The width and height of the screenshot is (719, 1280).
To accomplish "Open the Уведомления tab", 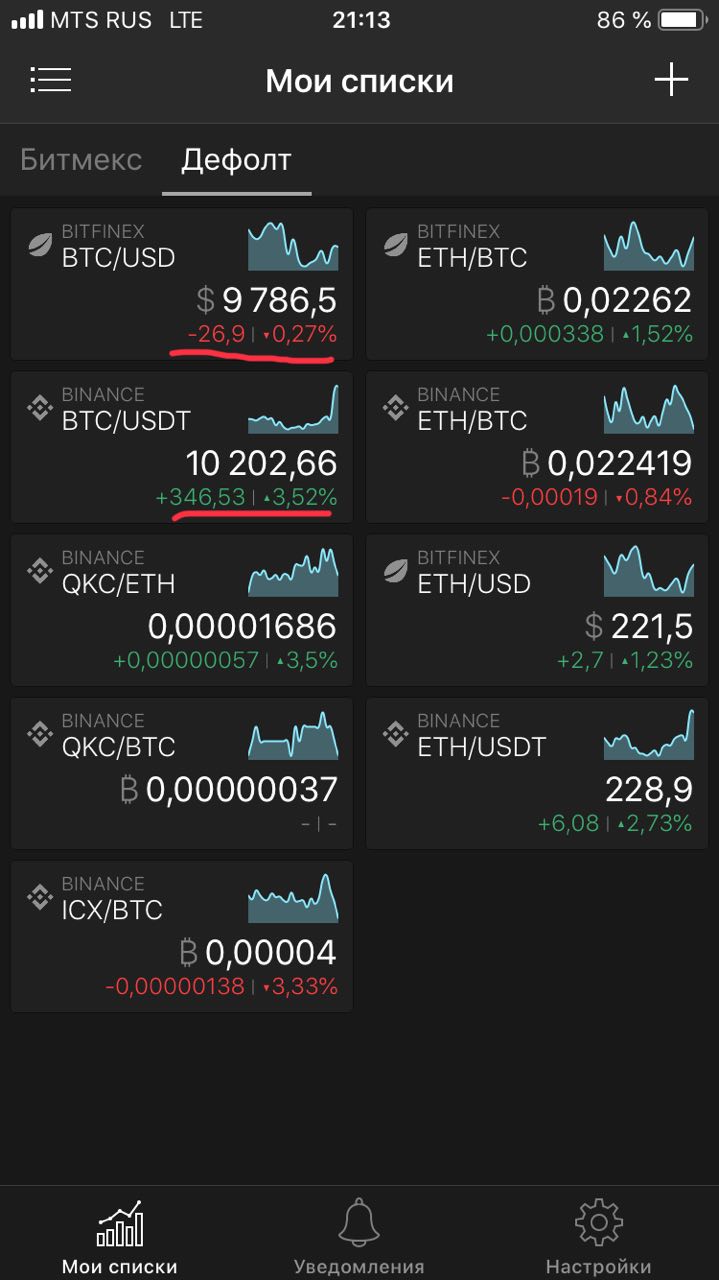I will [359, 1237].
